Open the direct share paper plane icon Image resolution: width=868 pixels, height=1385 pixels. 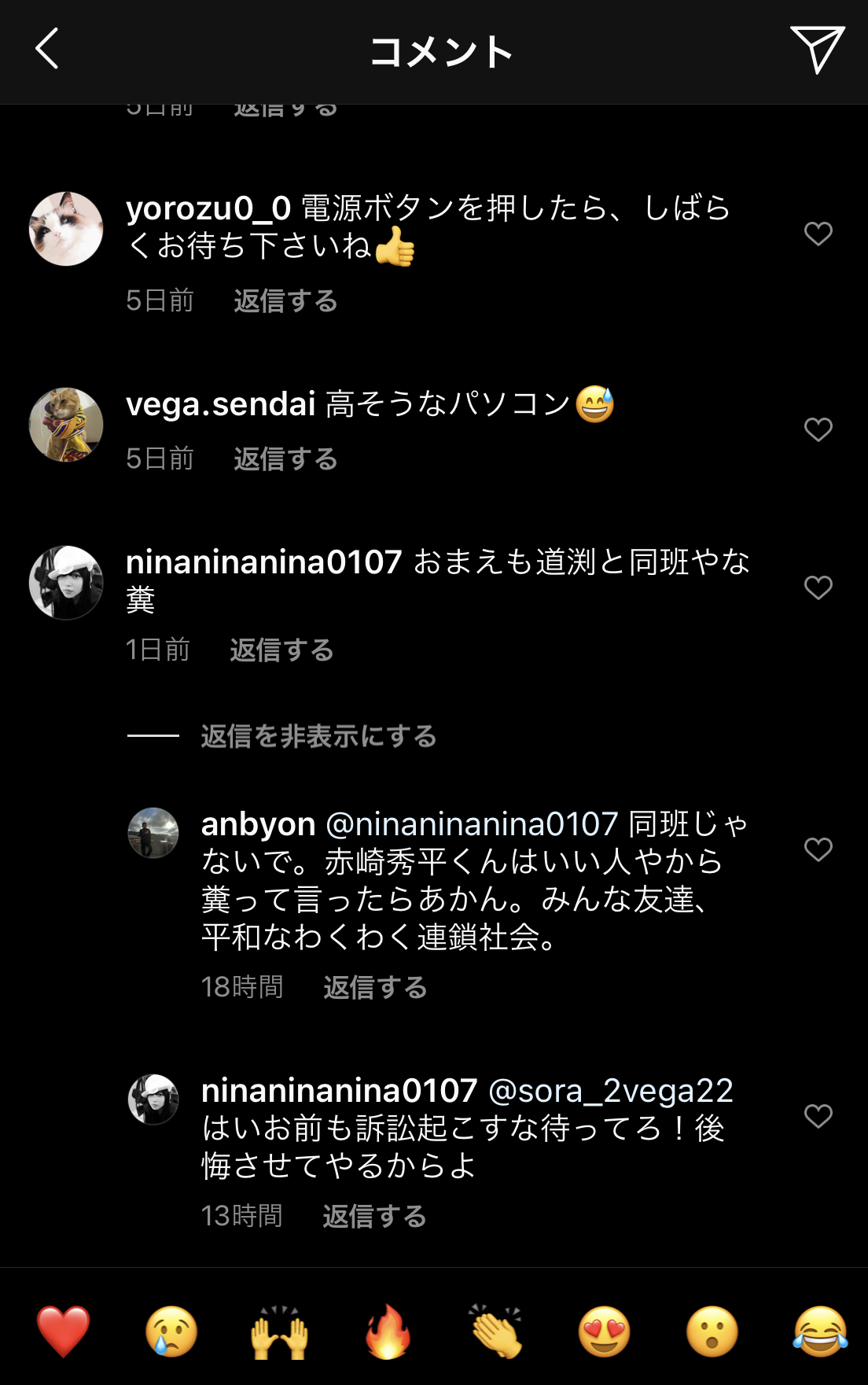pyautogui.click(x=817, y=49)
